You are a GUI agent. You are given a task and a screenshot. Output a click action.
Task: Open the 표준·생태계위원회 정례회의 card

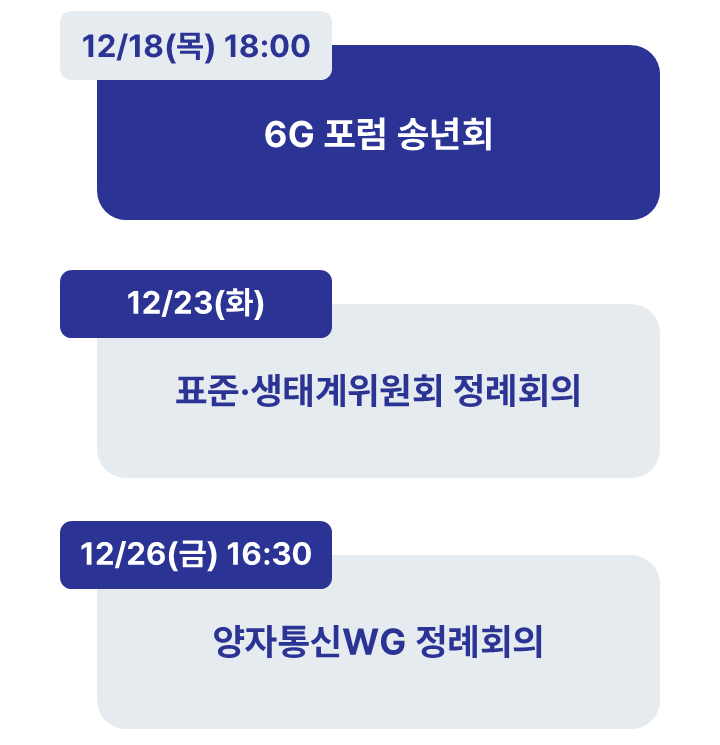378,391
